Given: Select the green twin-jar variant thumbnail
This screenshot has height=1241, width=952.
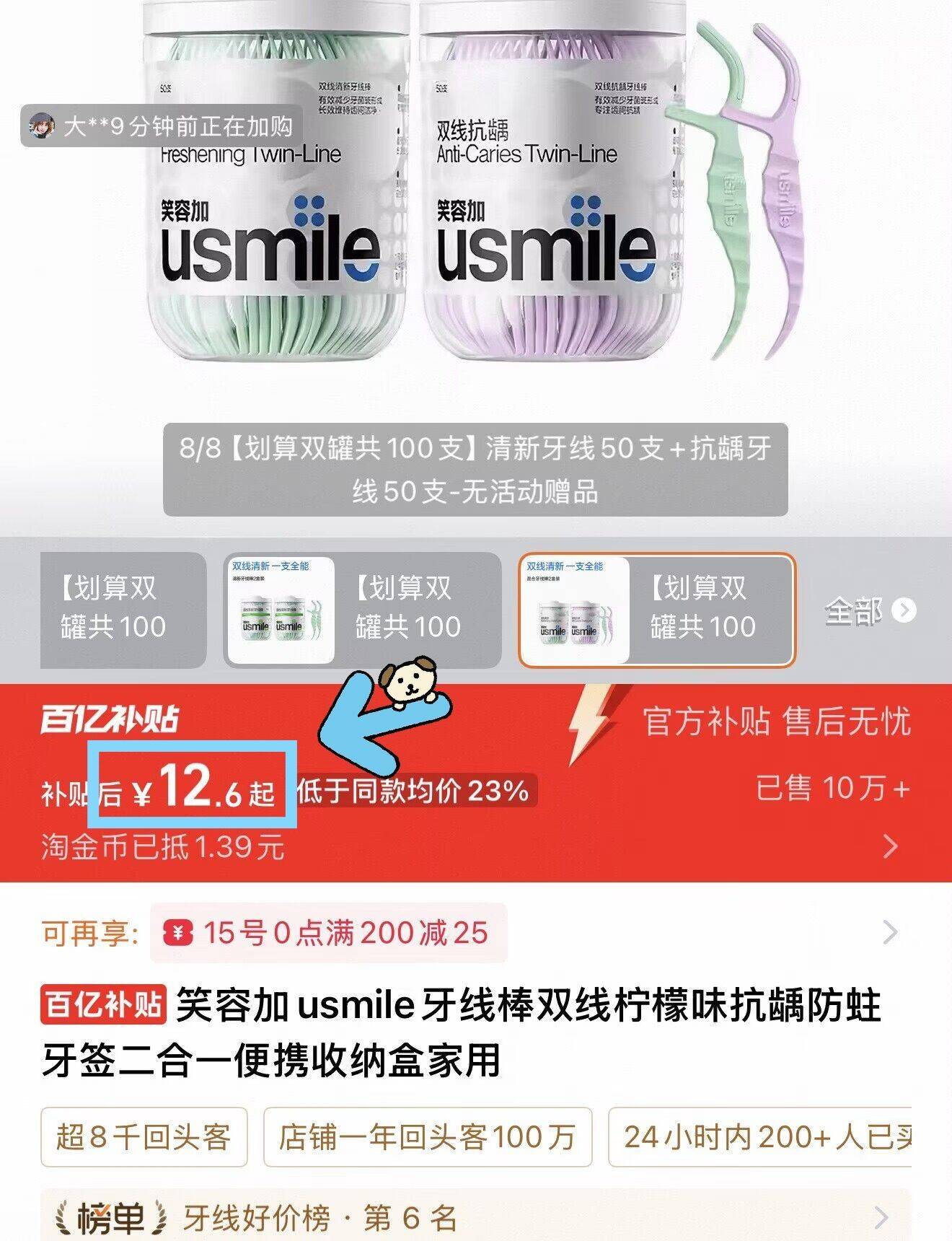Looking at the screenshot, I should point(364,610).
